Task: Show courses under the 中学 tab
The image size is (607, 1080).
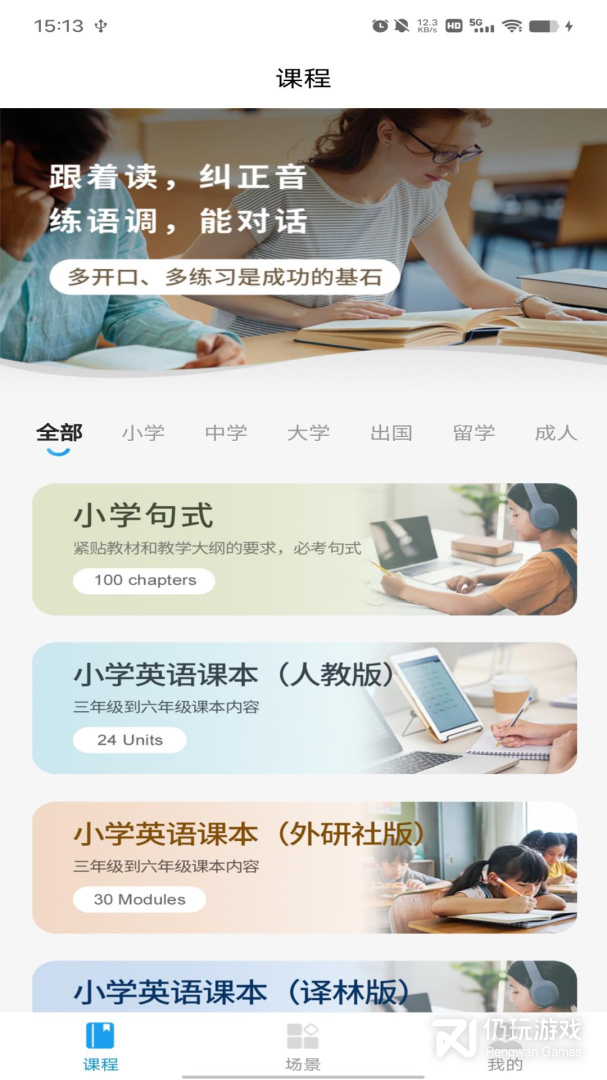Action: click(226, 433)
